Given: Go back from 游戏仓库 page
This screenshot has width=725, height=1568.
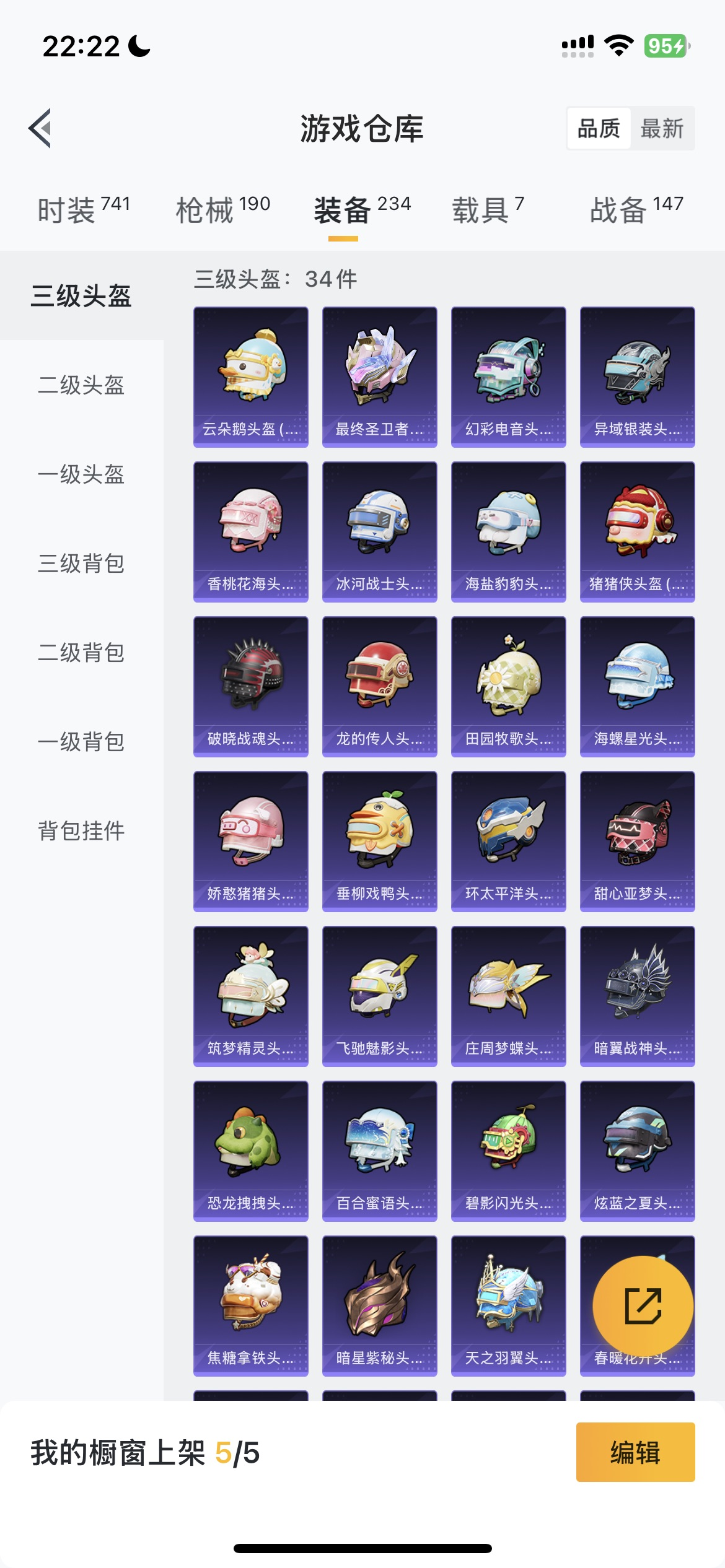Looking at the screenshot, I should coord(41,129).
